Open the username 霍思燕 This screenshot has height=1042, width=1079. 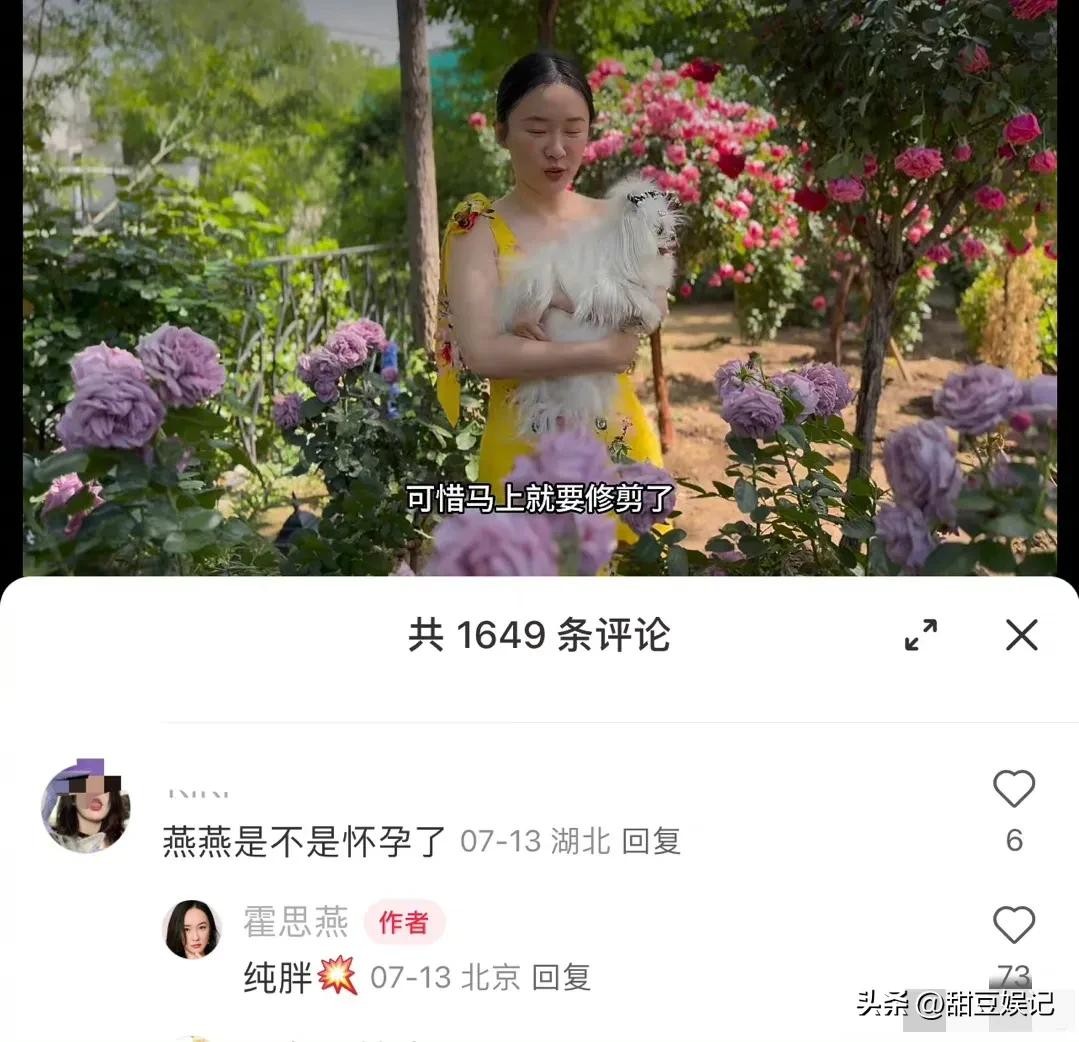(x=296, y=922)
